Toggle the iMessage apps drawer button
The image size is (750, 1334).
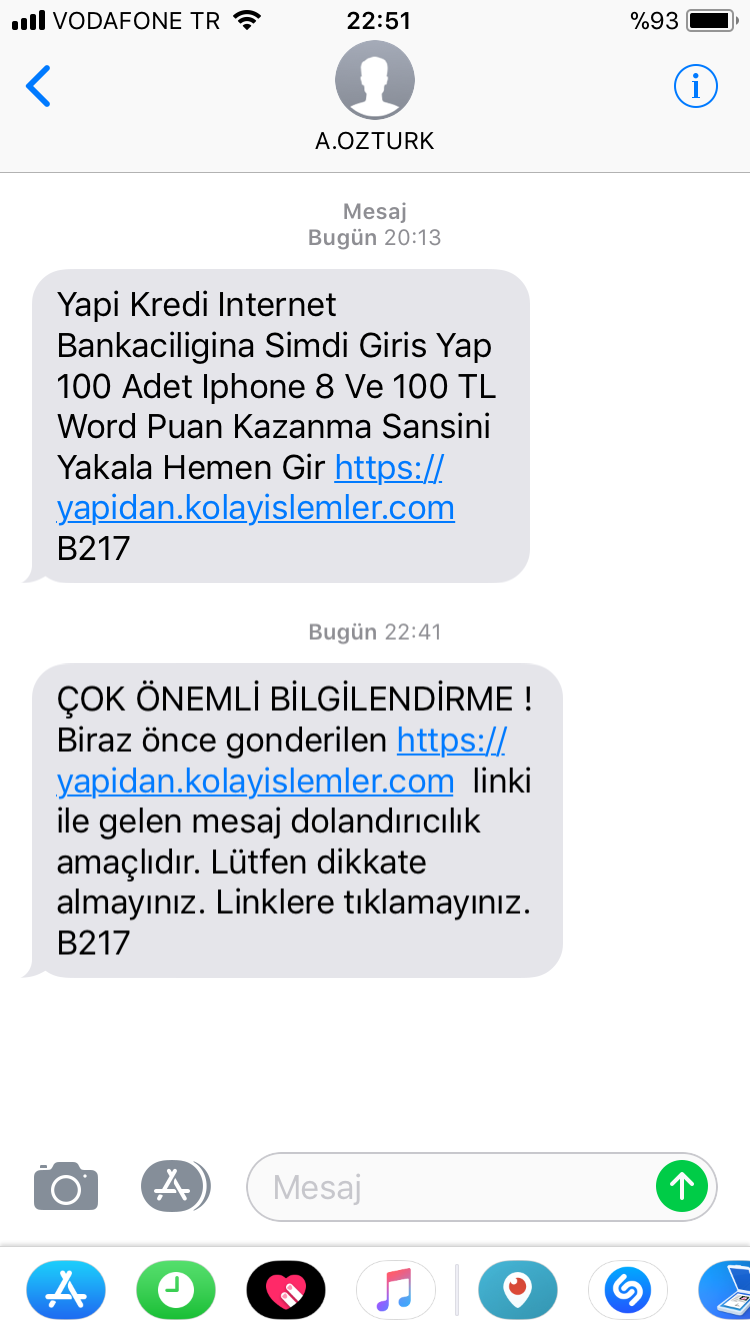click(x=175, y=1186)
